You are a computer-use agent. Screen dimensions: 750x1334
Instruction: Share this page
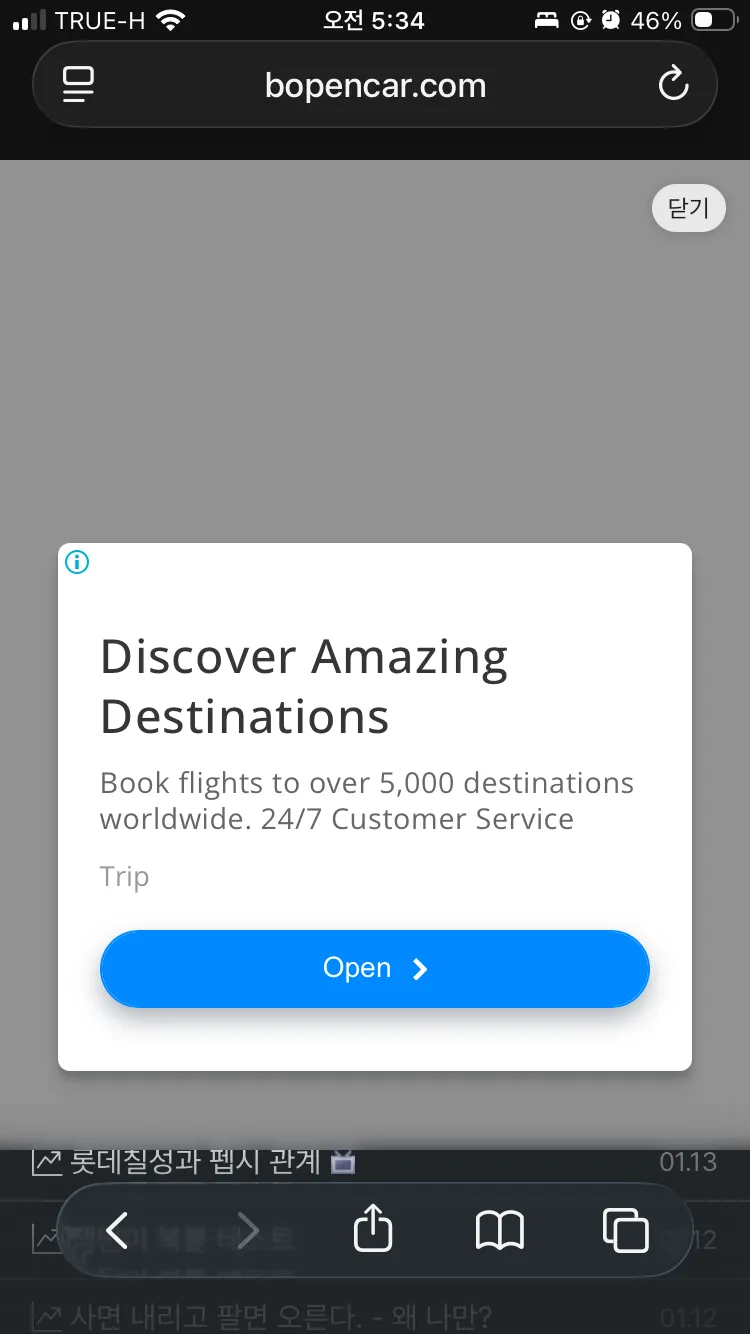click(x=373, y=1229)
